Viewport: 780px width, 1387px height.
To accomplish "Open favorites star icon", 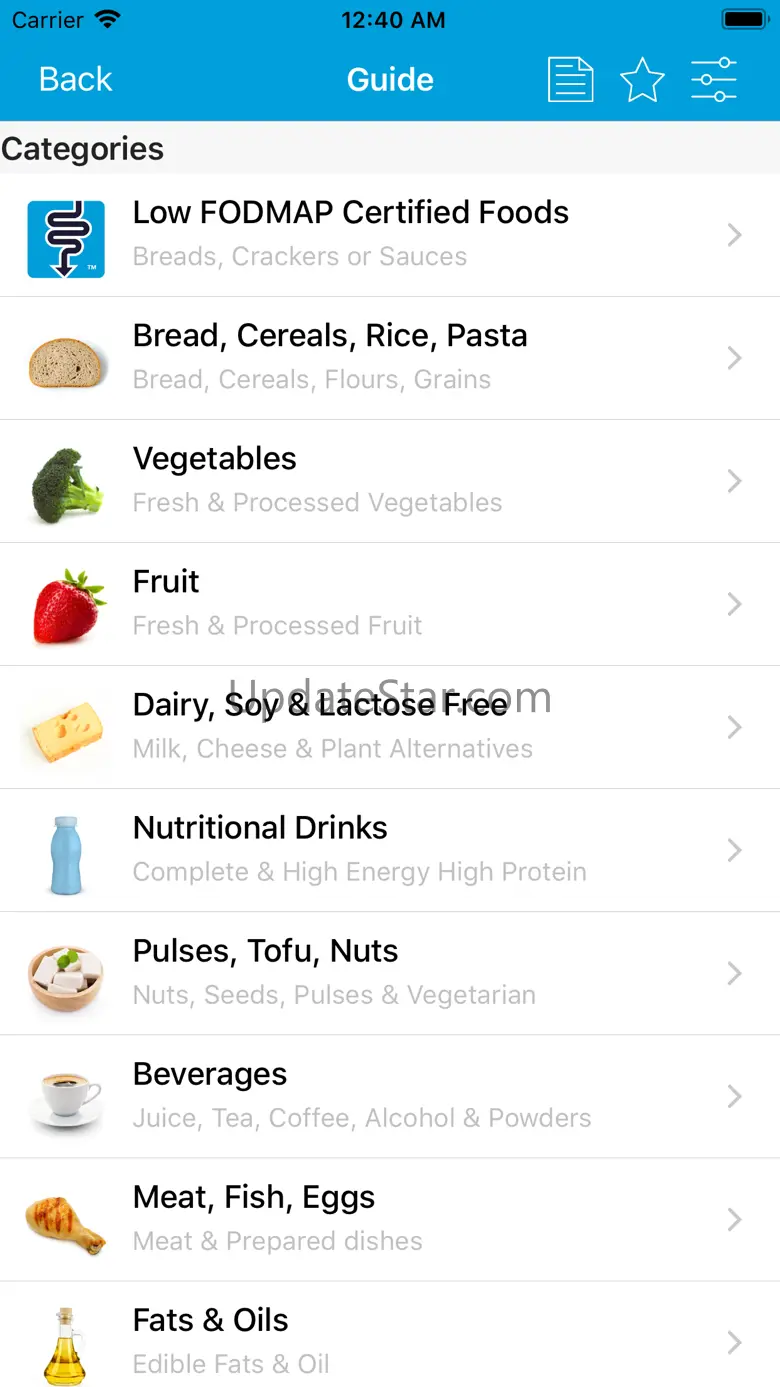I will pos(642,80).
